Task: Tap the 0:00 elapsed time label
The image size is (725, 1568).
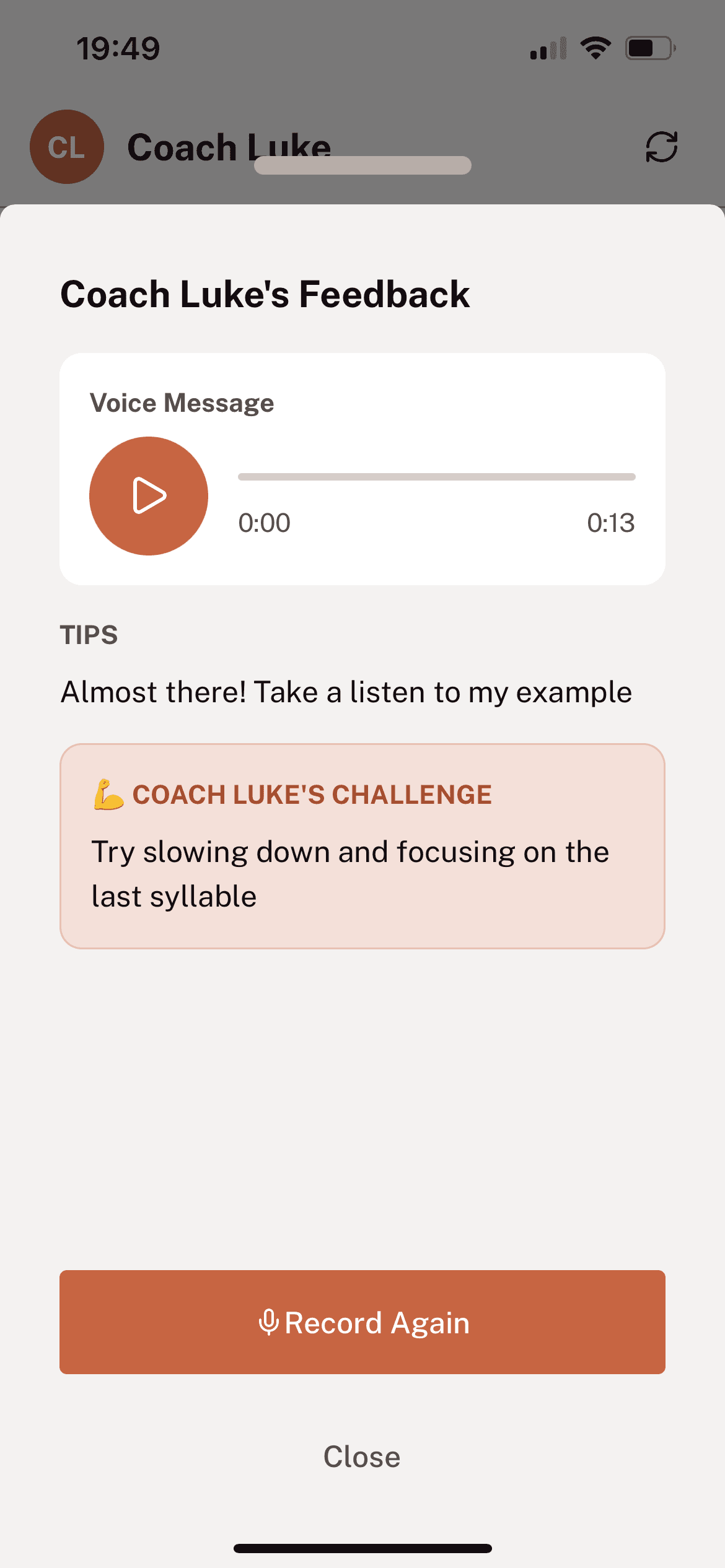Action: coord(265,522)
